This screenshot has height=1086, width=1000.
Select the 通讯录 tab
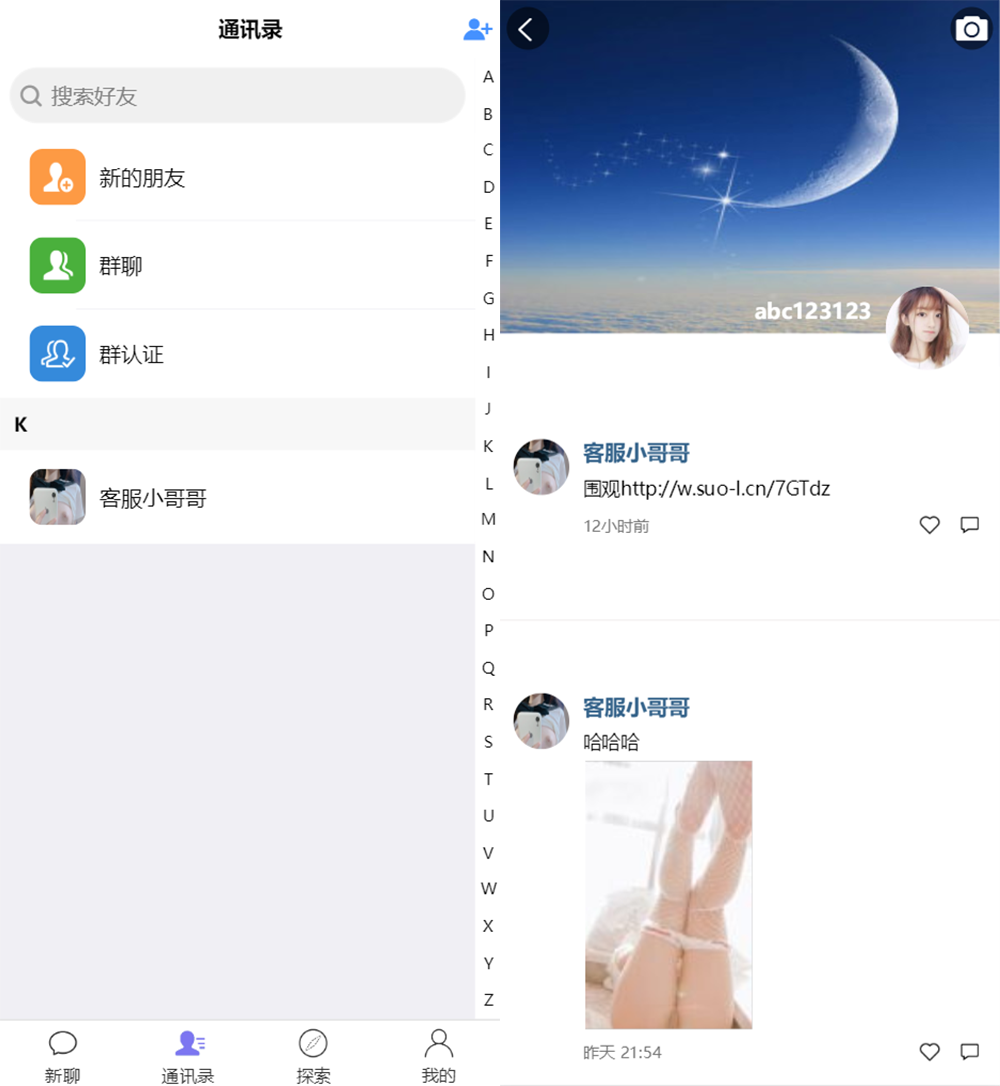coord(188,1056)
